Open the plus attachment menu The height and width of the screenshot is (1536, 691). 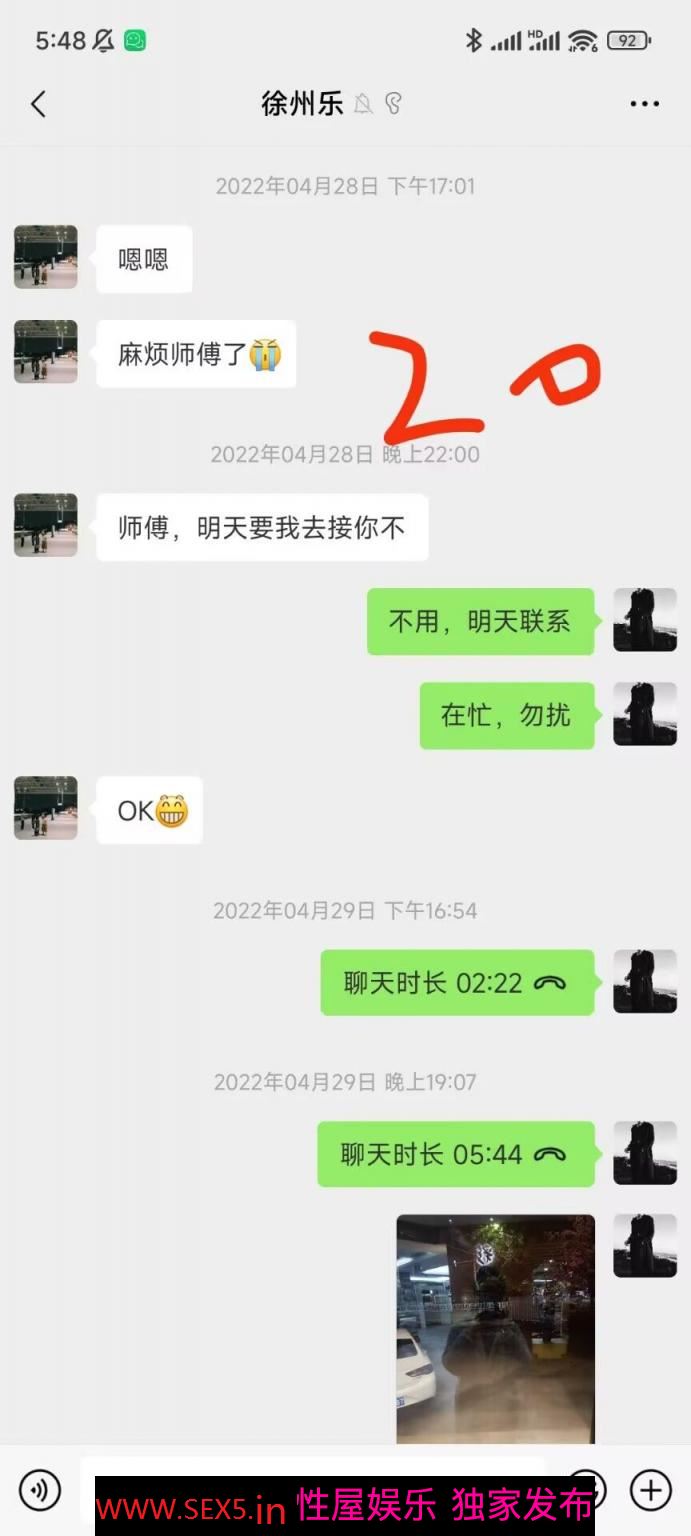[x=650, y=1490]
